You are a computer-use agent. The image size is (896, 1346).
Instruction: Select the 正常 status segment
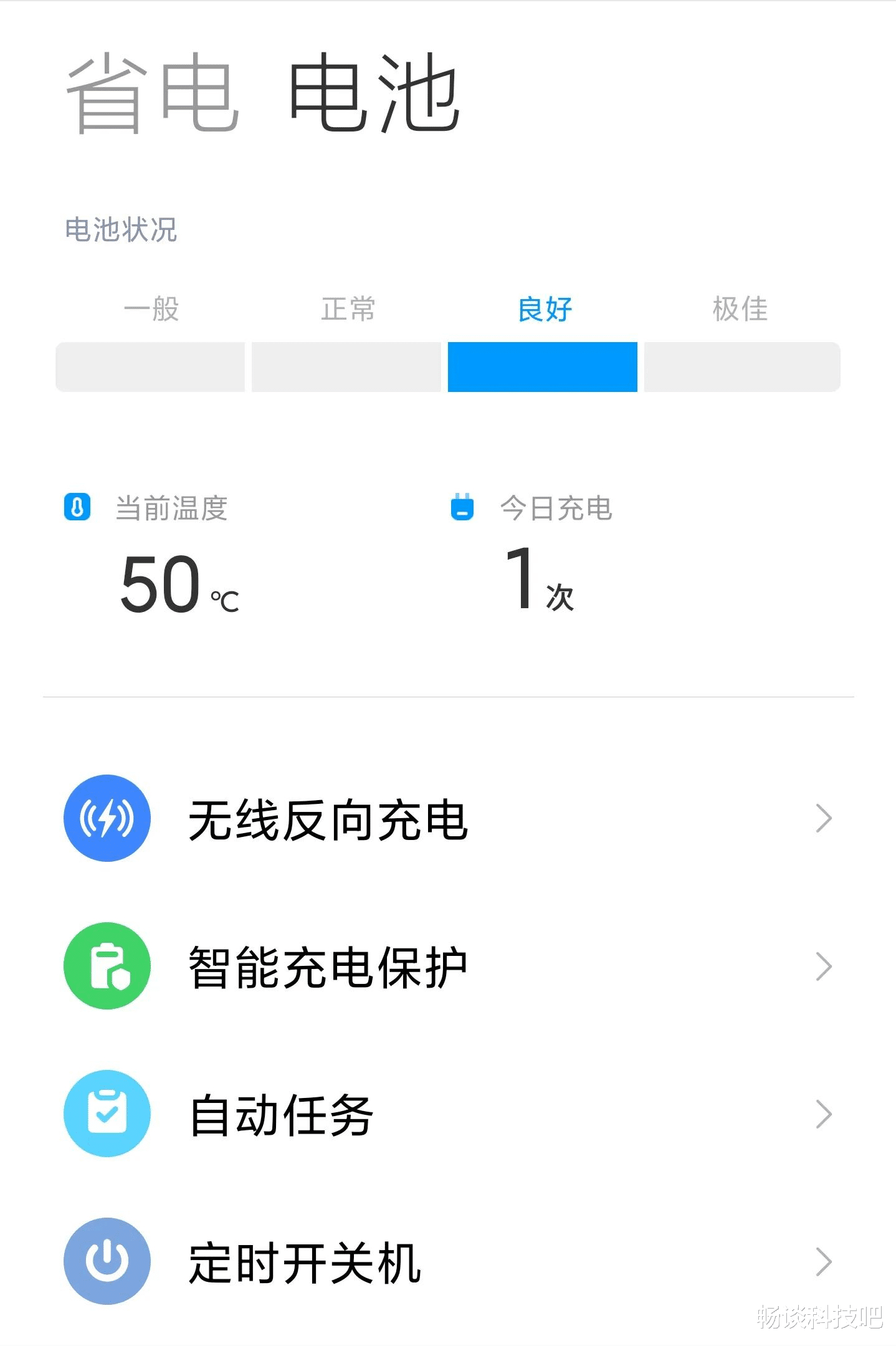[346, 367]
